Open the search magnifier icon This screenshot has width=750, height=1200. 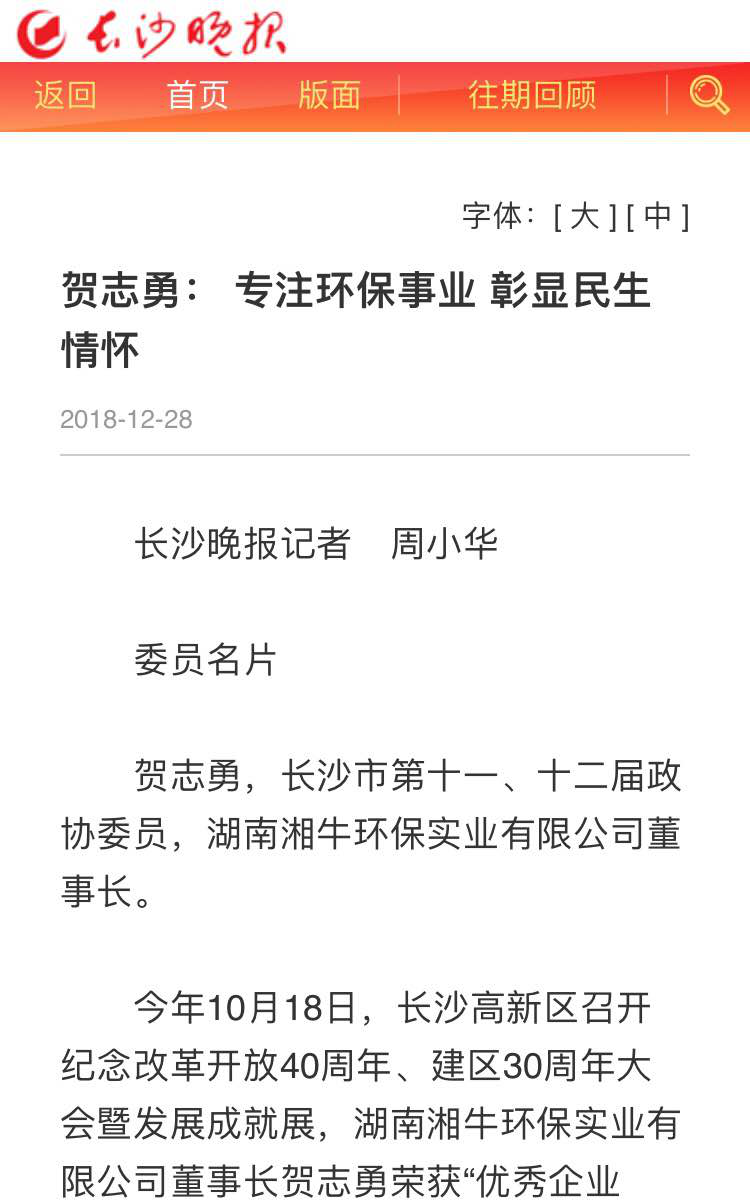(x=709, y=96)
